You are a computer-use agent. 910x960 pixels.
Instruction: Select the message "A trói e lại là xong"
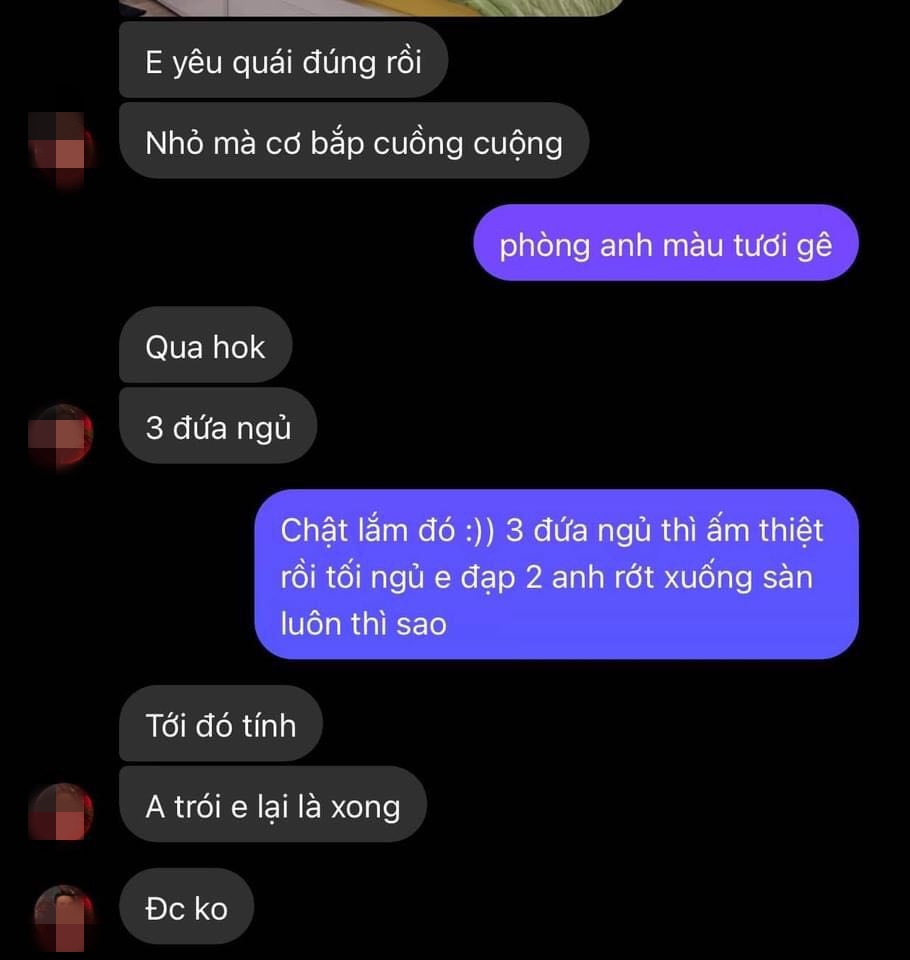tap(274, 805)
